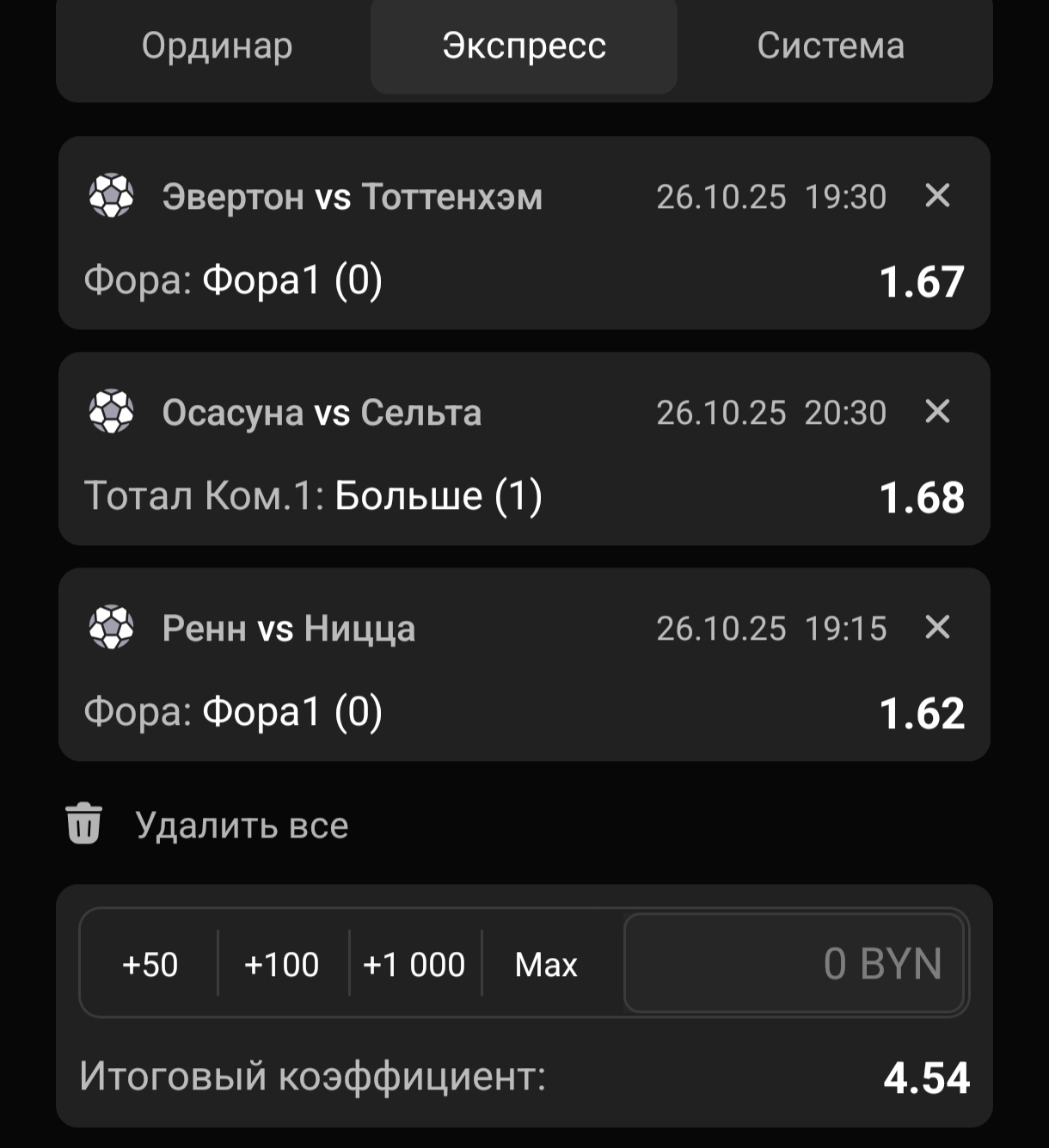Switch to the Ординар tab
This screenshot has height=1148, width=1049.
coord(217,46)
